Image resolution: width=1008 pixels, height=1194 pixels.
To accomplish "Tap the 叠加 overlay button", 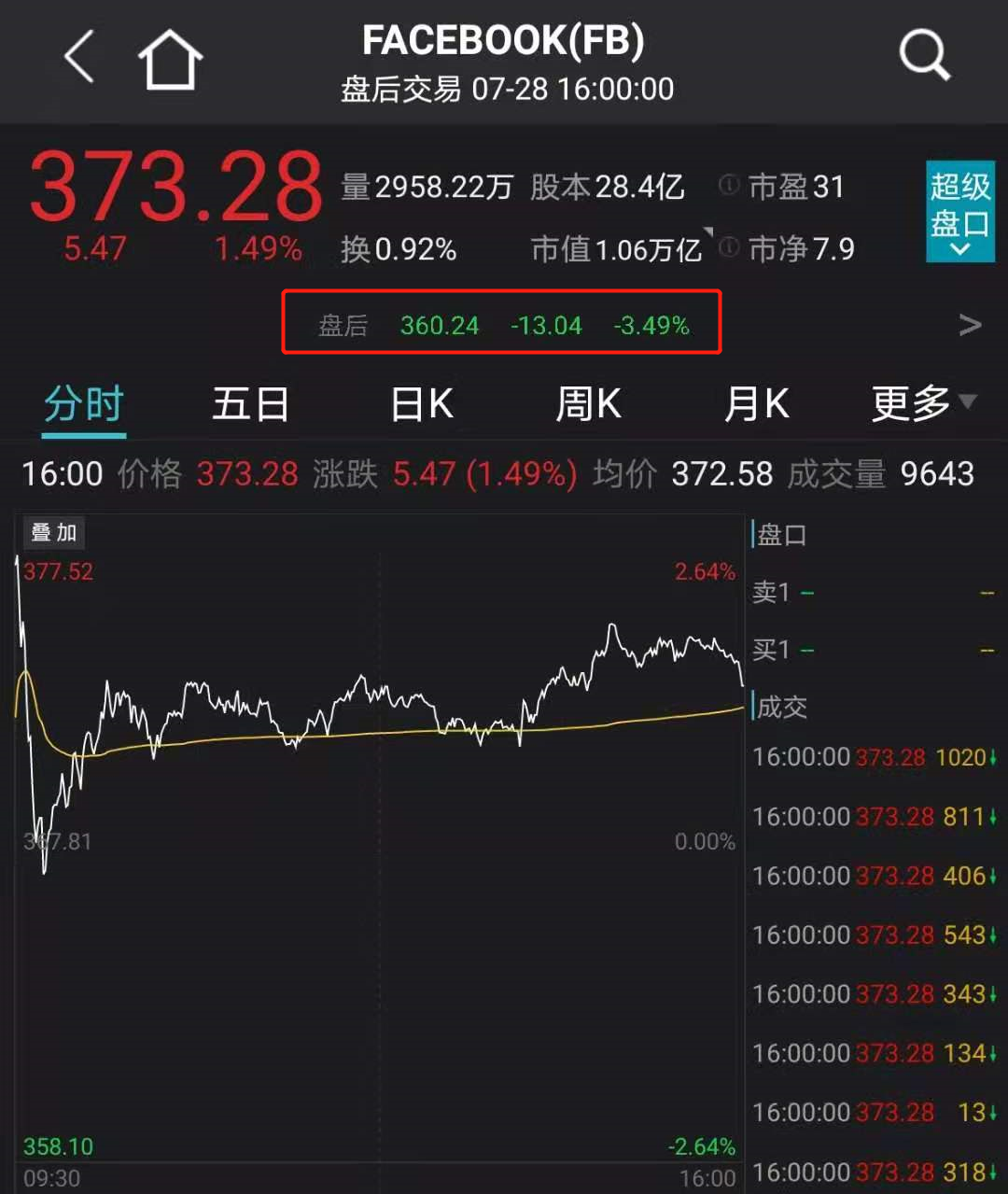I will point(54,532).
